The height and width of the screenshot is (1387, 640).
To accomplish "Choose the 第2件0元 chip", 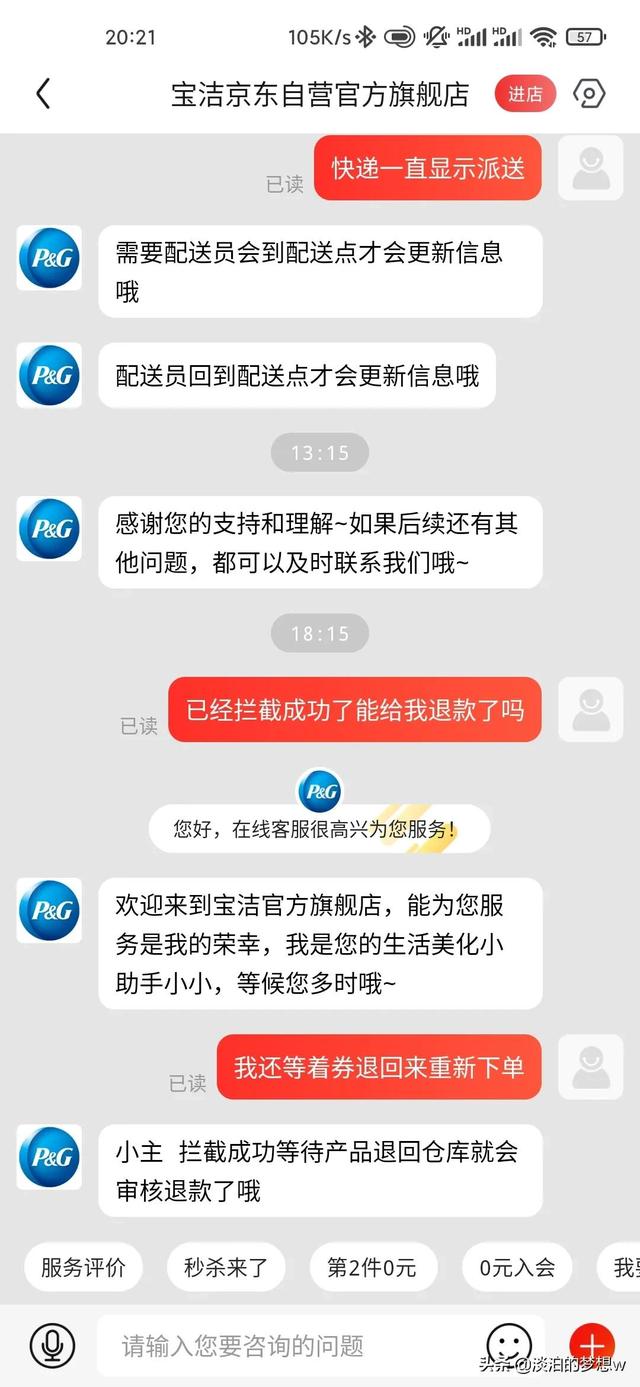I will pyautogui.click(x=372, y=1268).
